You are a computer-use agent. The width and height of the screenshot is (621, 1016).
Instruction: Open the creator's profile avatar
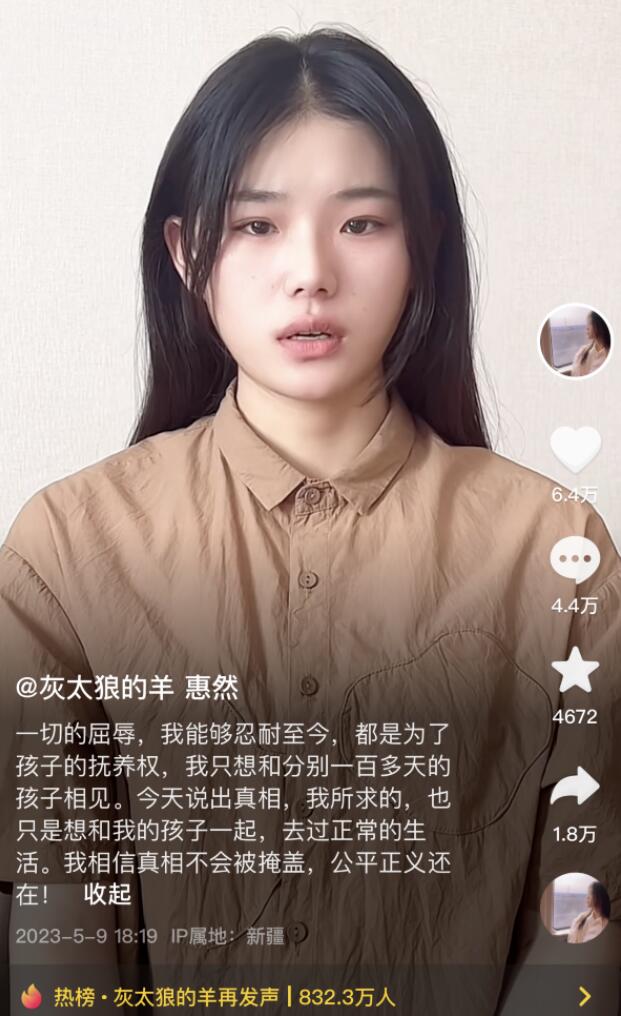575,341
